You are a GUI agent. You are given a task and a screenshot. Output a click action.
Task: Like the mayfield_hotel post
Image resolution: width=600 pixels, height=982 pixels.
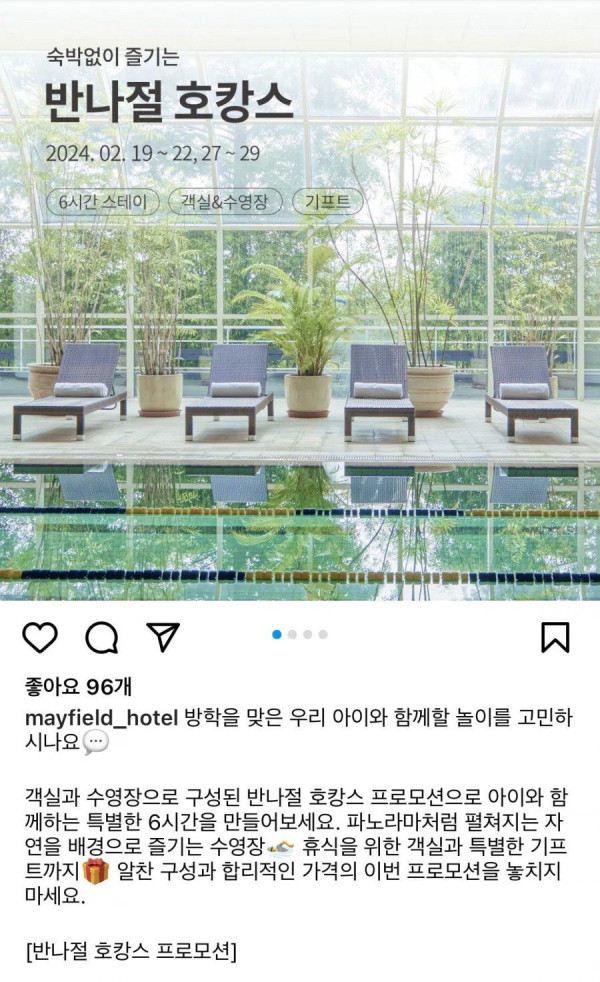(x=40, y=637)
